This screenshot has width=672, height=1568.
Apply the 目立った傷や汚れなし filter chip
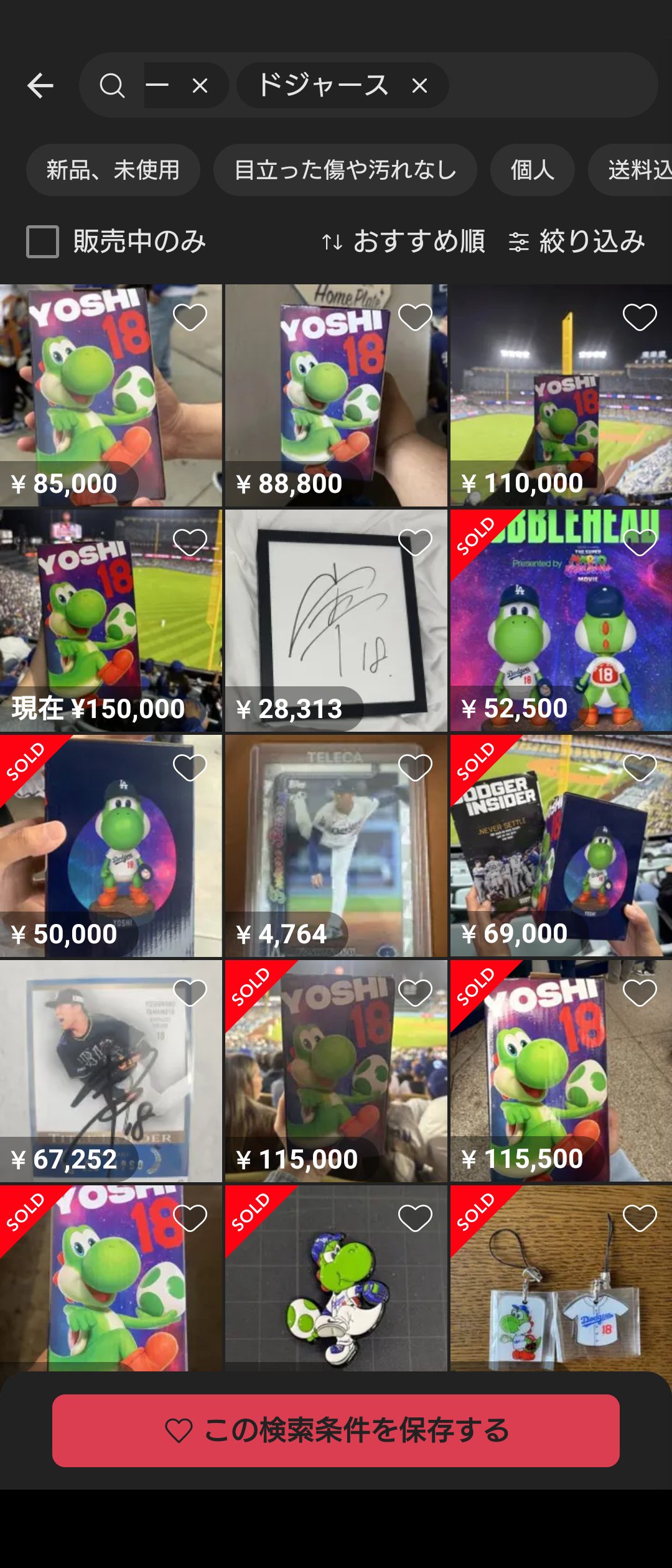tap(345, 170)
